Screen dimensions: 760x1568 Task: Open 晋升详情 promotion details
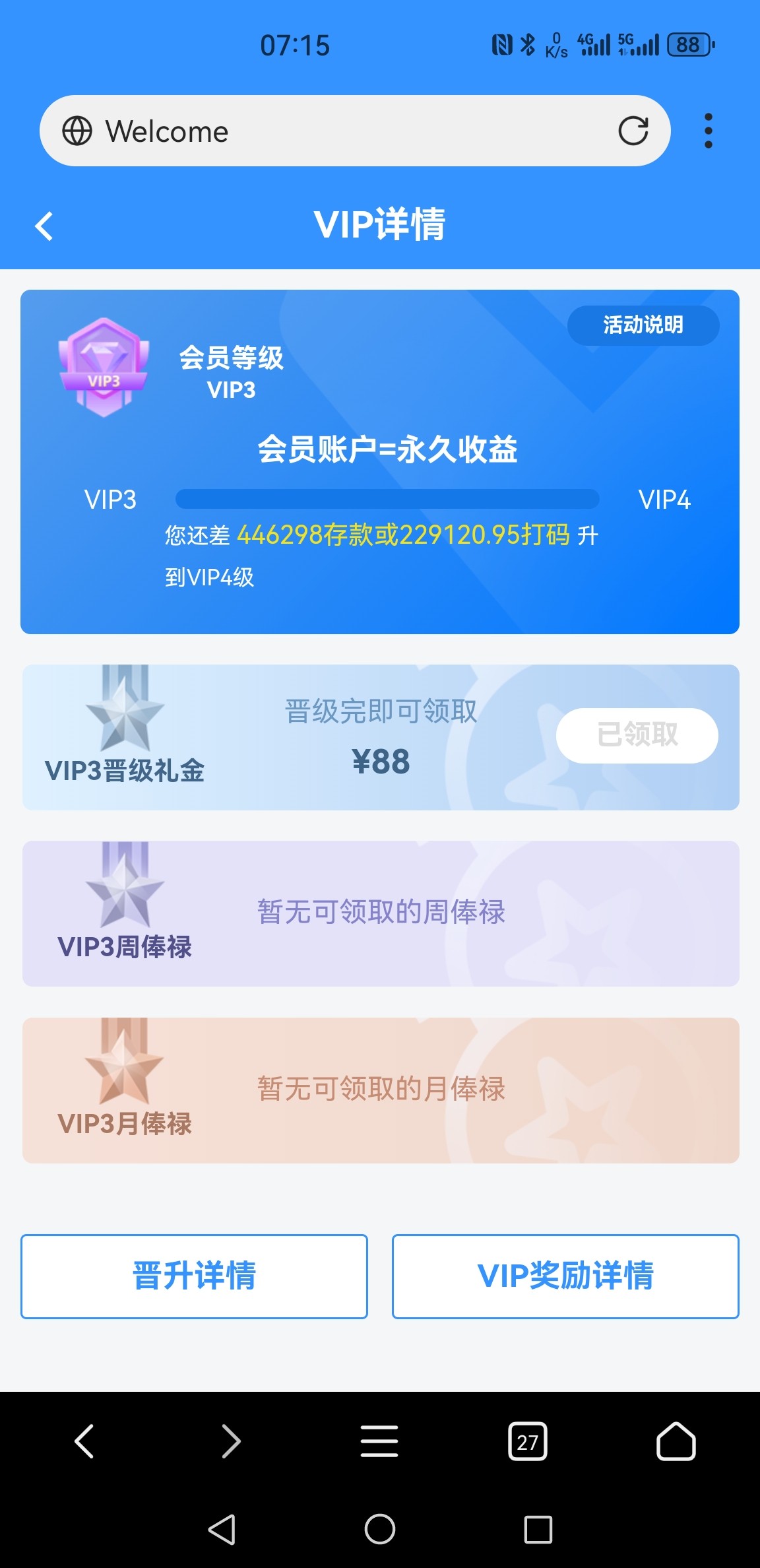tap(194, 1276)
